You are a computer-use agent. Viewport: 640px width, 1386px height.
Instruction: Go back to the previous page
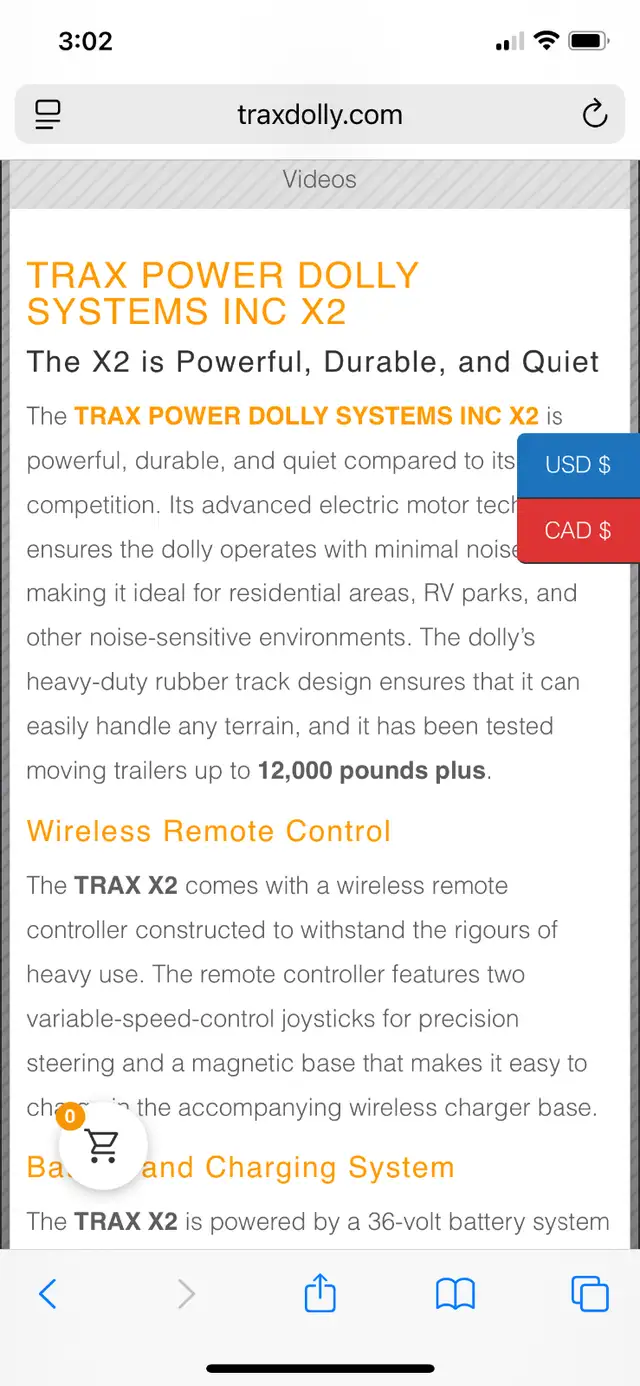[47, 1294]
